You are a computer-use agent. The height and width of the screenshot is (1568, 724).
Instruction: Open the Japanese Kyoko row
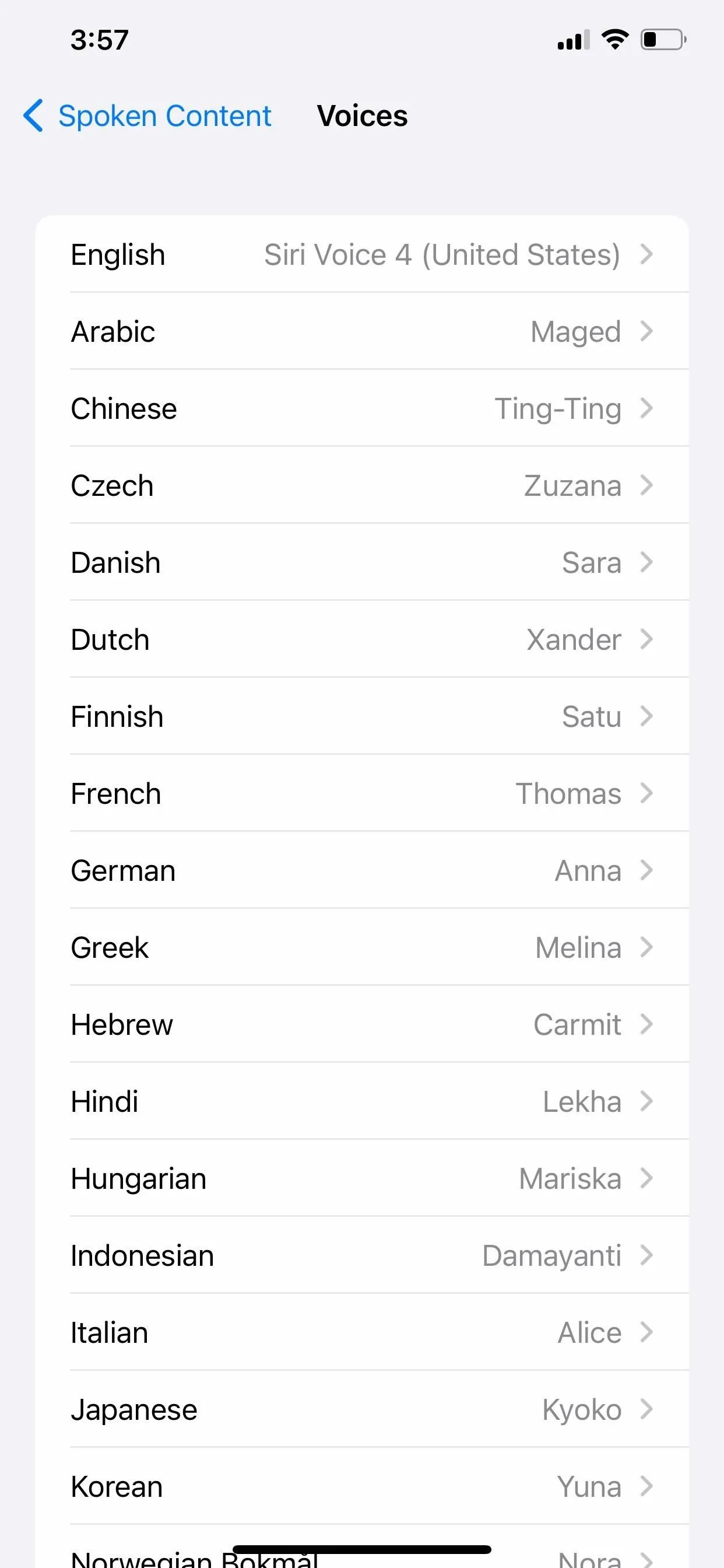362,1409
